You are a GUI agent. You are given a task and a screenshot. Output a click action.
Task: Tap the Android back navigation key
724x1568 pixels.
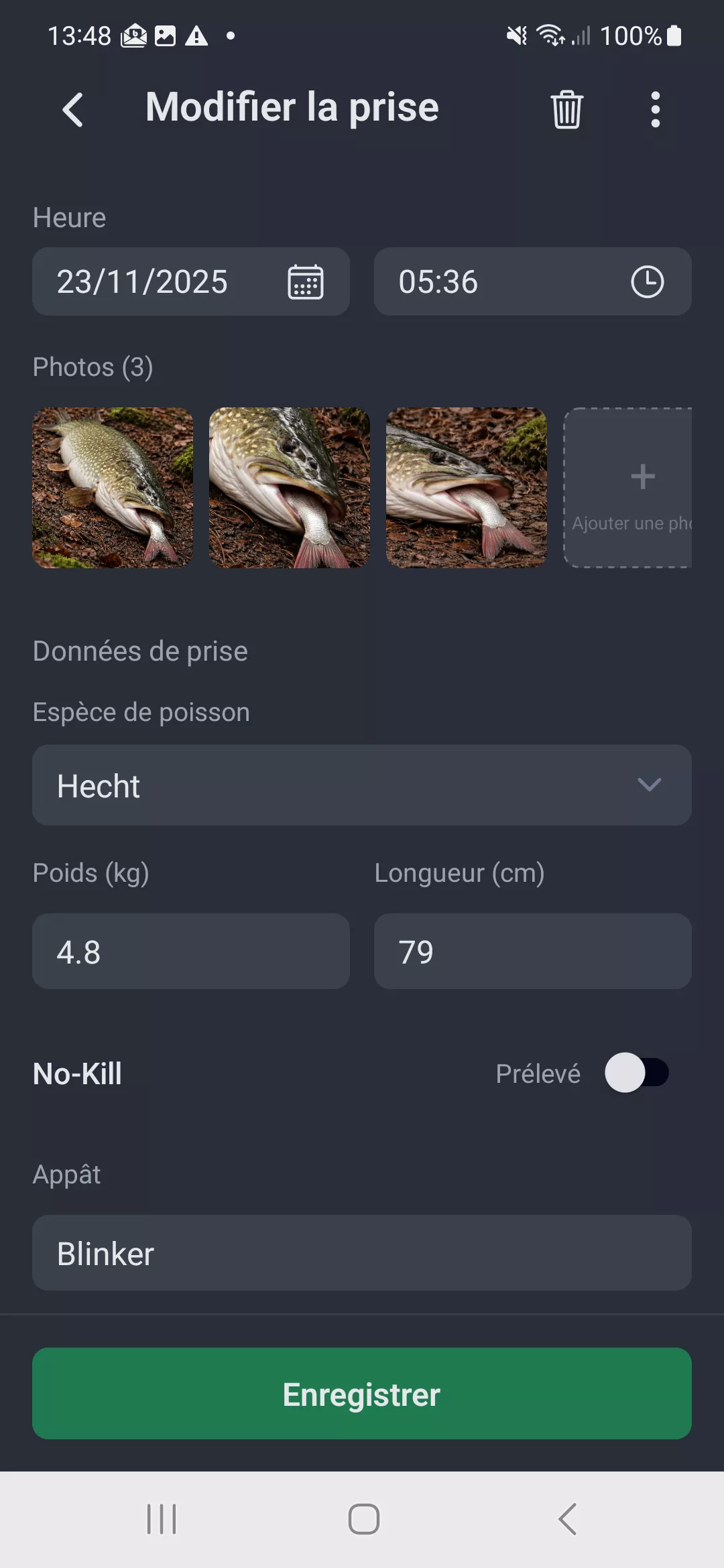coord(566,1519)
